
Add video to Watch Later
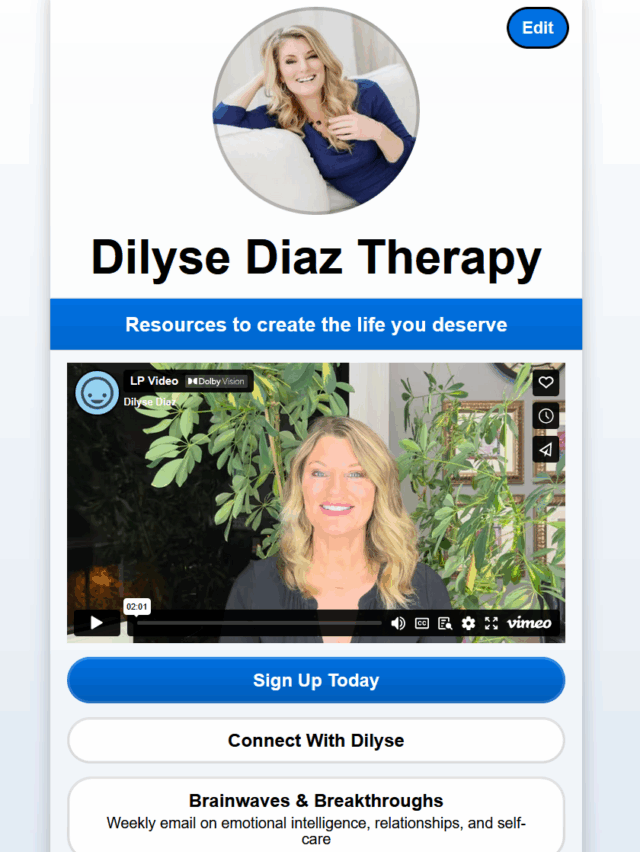point(546,416)
